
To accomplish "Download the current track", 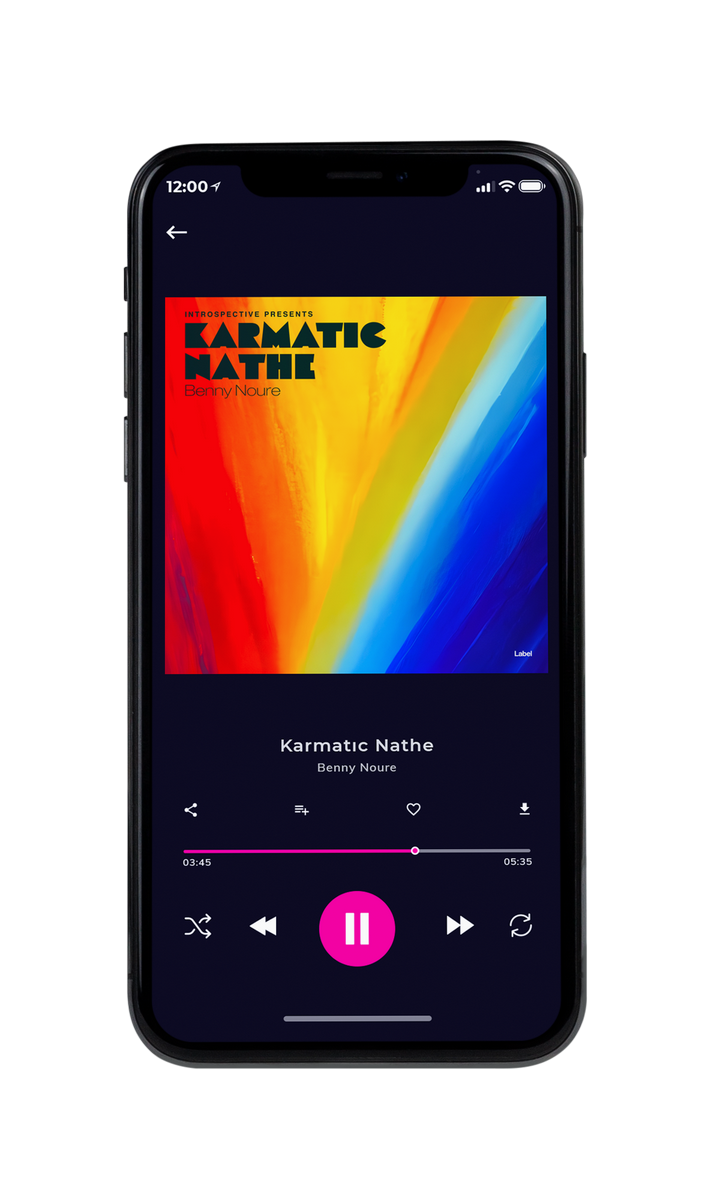I will tap(524, 809).
